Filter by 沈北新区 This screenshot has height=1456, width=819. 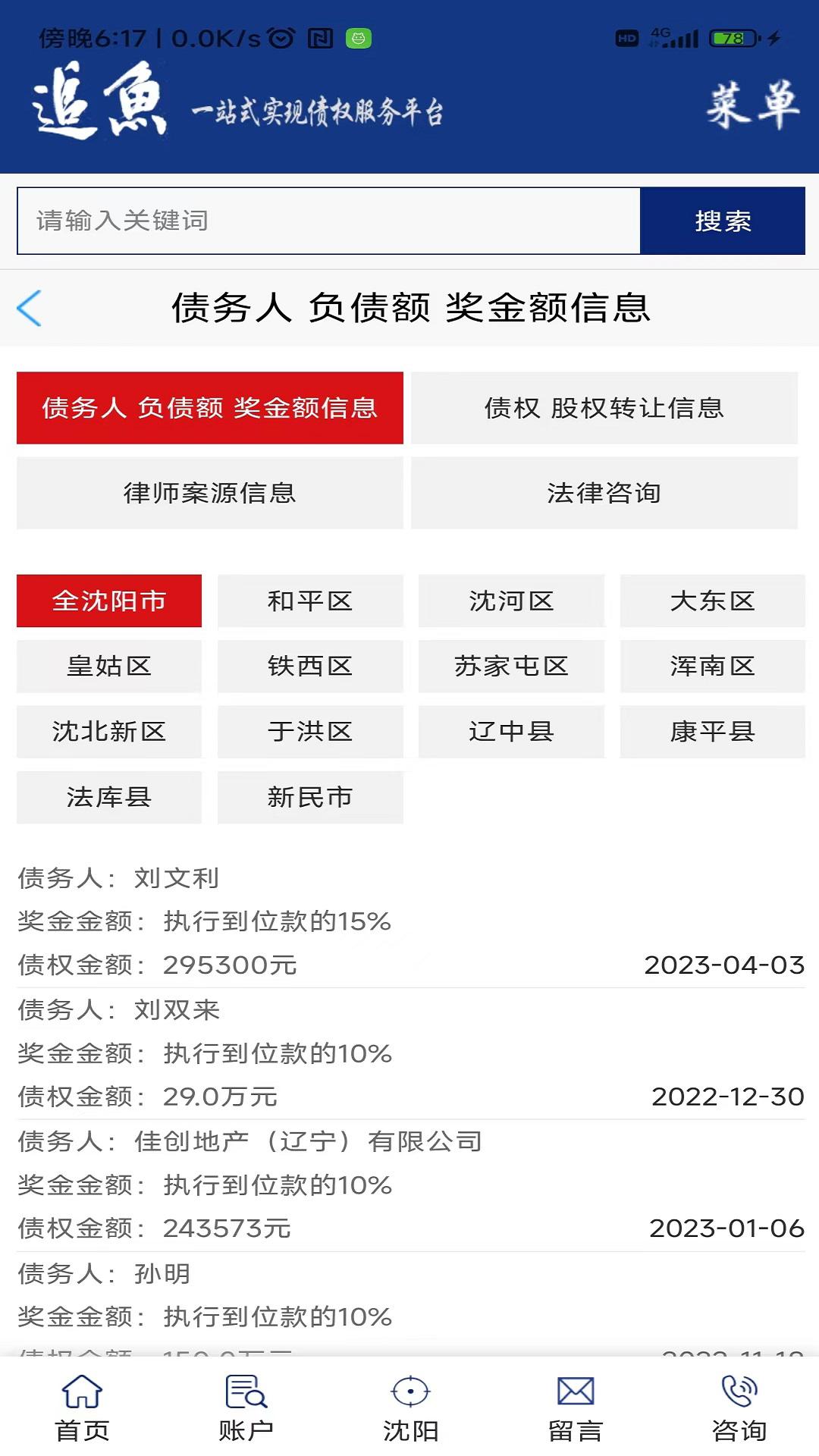pyautogui.click(x=109, y=732)
